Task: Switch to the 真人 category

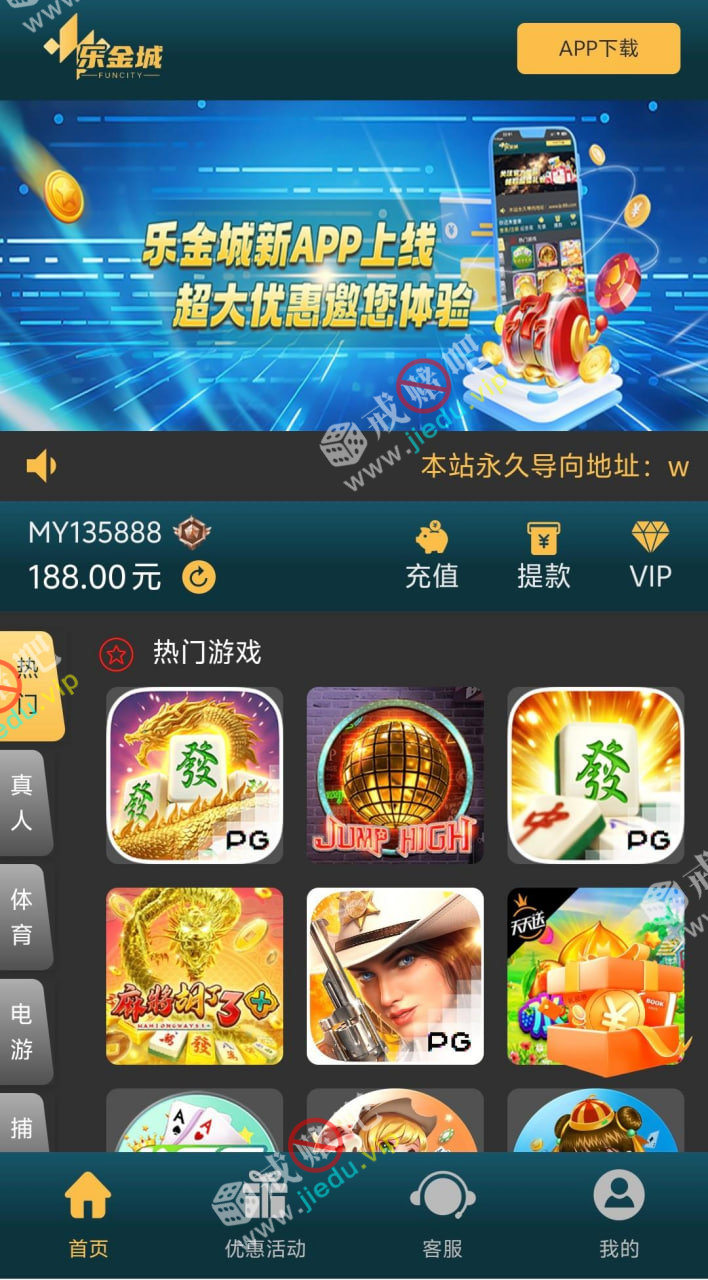Action: tap(22, 802)
